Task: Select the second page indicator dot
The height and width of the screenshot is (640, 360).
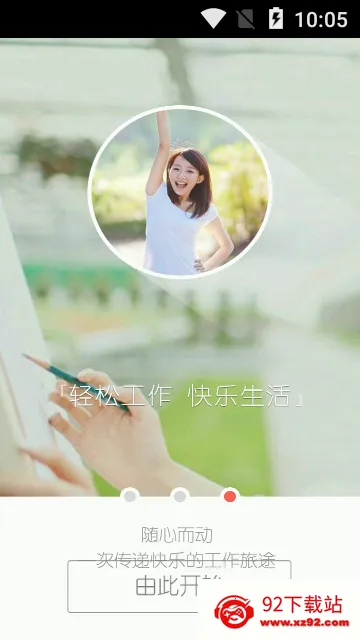Action: tap(180, 496)
